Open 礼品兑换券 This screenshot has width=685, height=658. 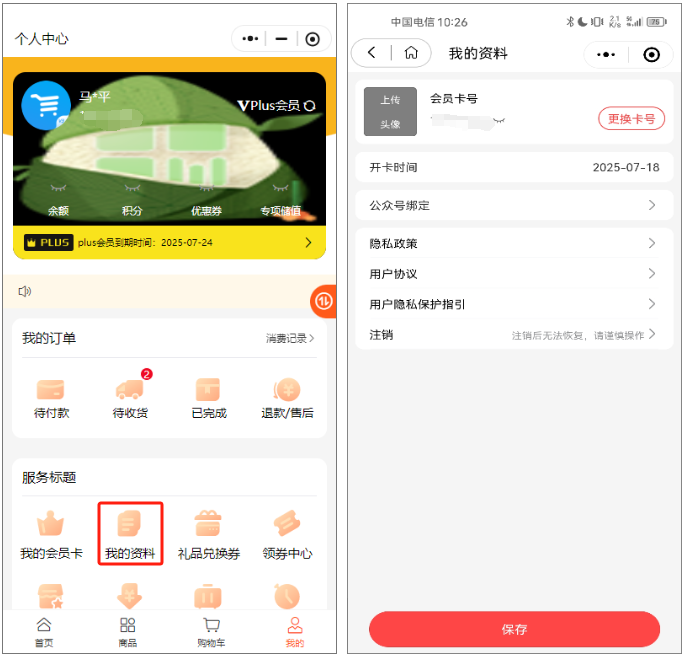209,534
